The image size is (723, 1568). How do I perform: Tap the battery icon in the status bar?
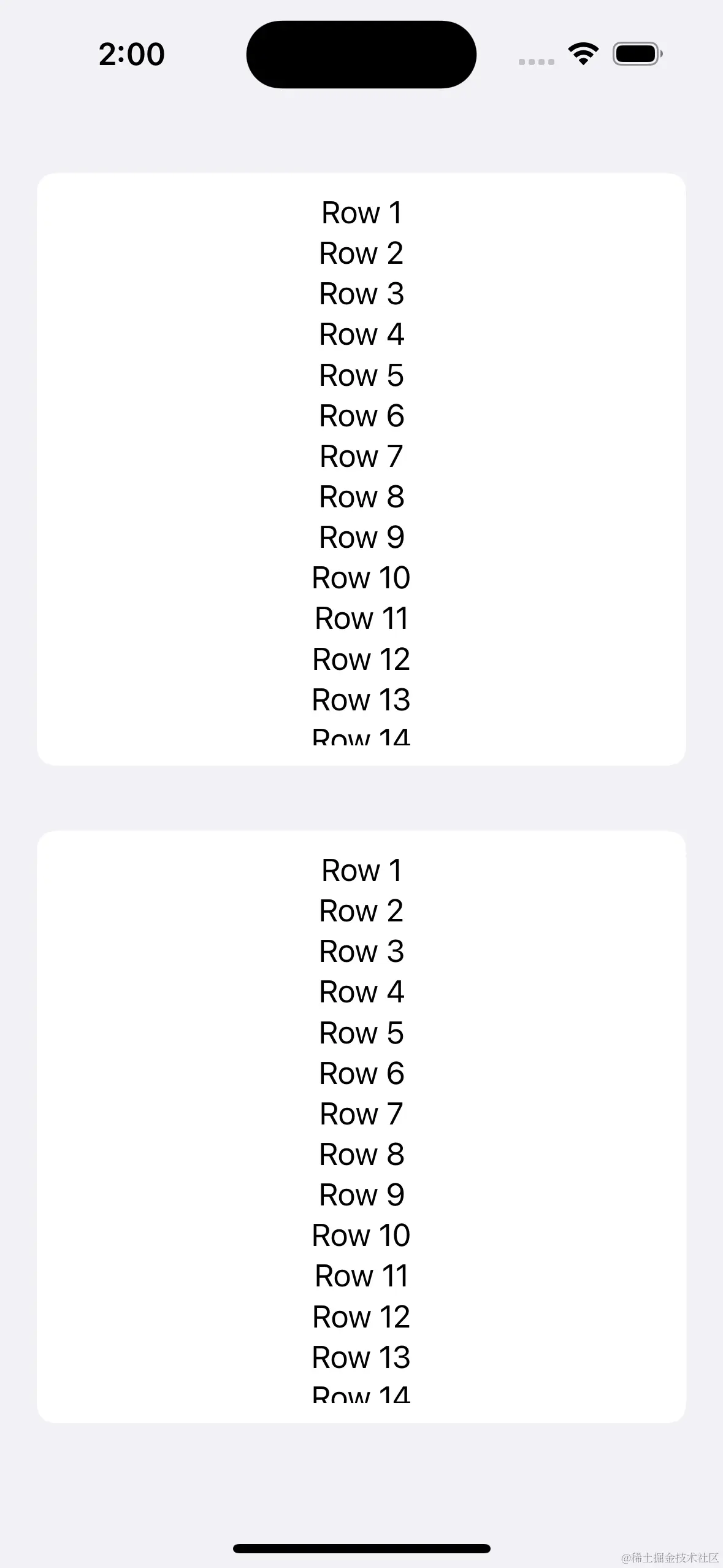[x=637, y=54]
